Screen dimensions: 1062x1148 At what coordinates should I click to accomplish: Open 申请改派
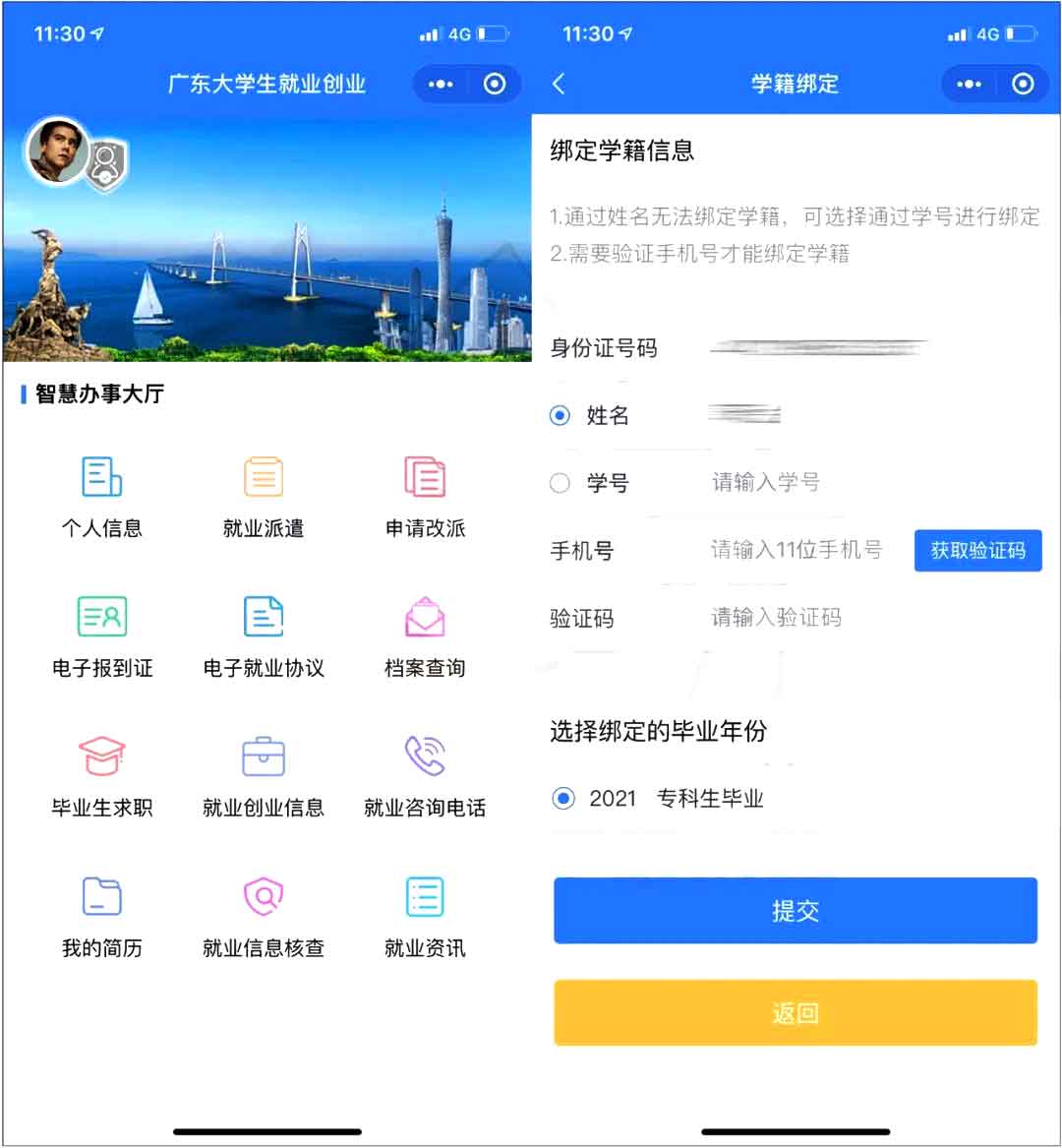pos(425,496)
